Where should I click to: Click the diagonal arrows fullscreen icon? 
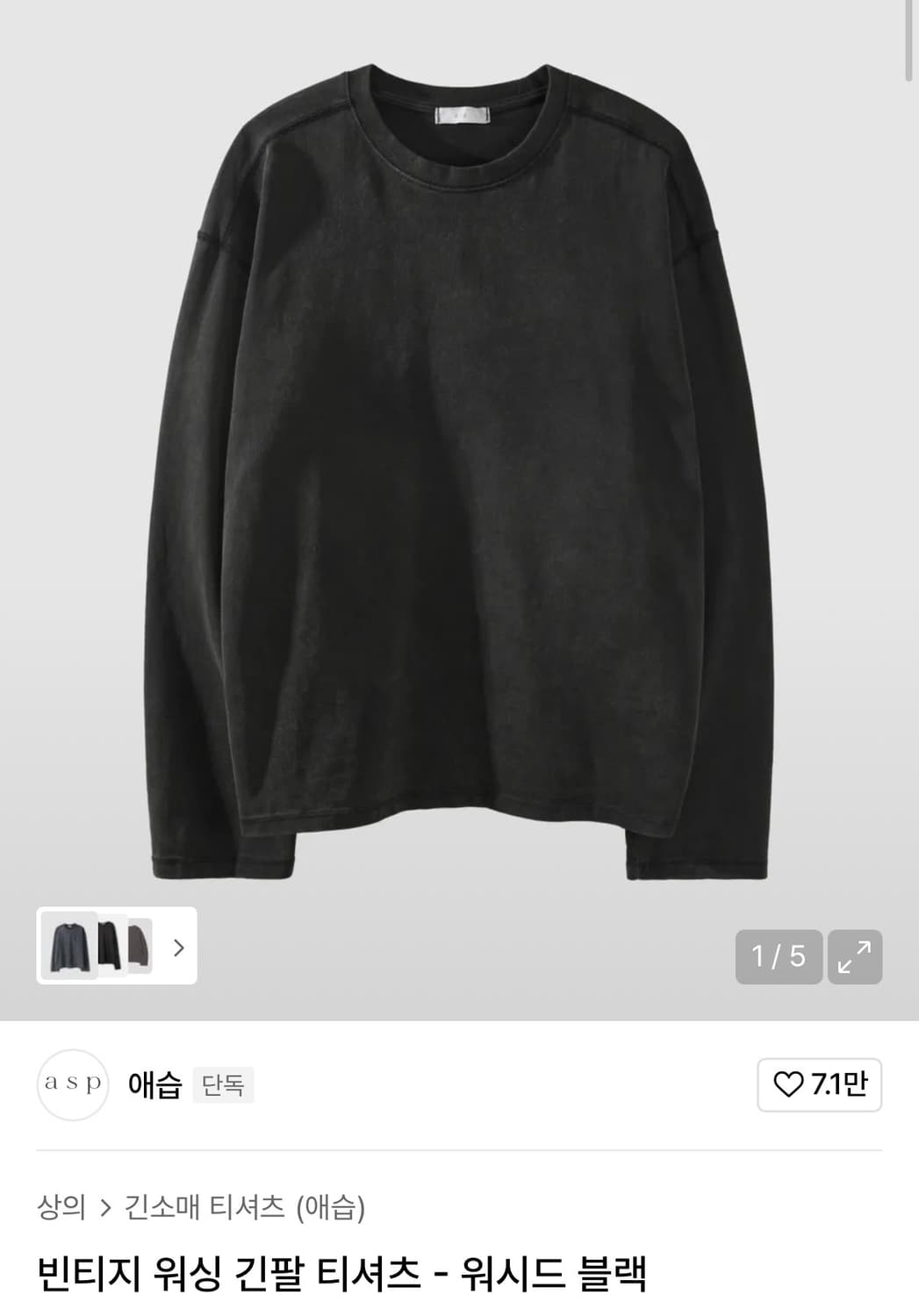click(x=855, y=957)
